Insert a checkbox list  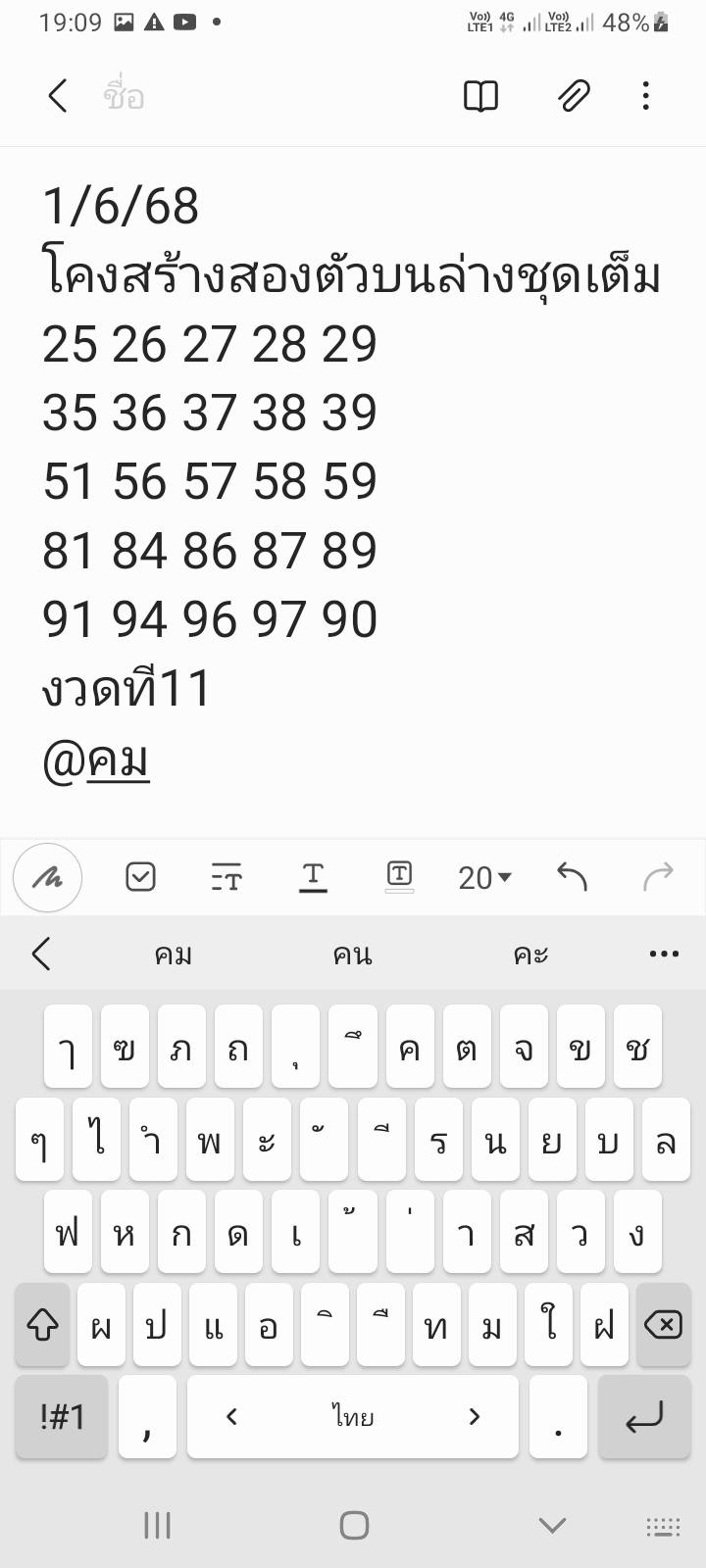pos(141,877)
